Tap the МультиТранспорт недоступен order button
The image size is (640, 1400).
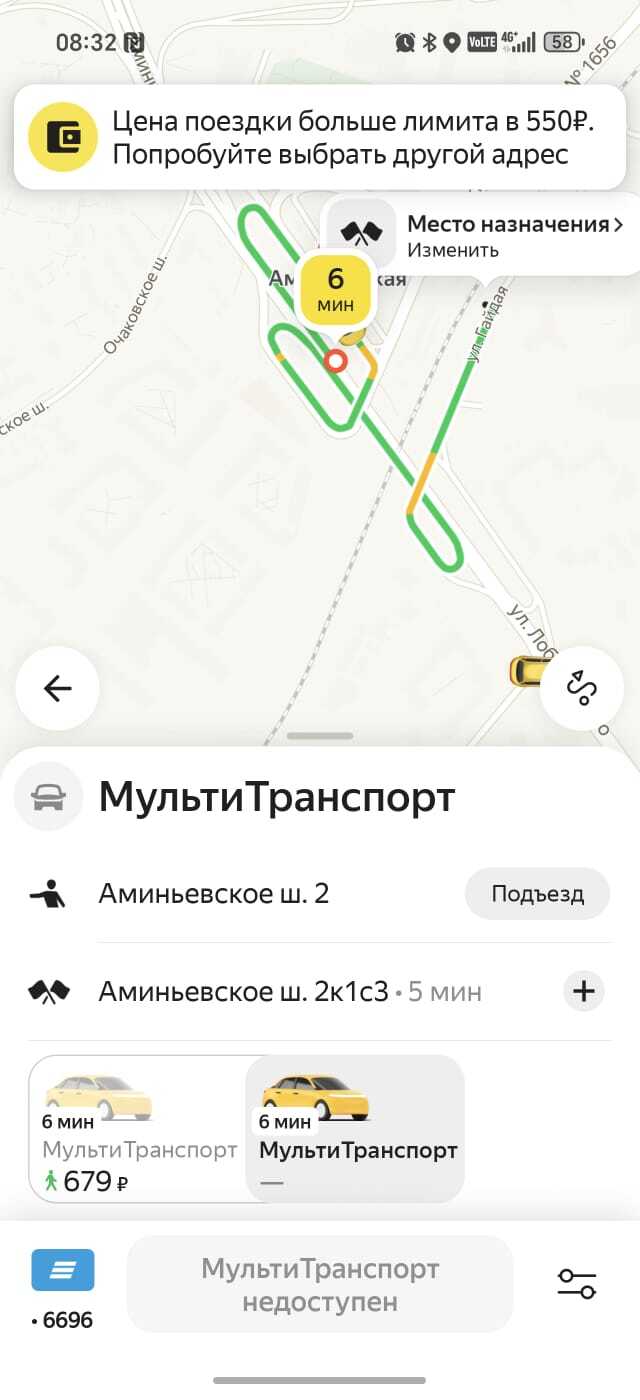[320, 1285]
